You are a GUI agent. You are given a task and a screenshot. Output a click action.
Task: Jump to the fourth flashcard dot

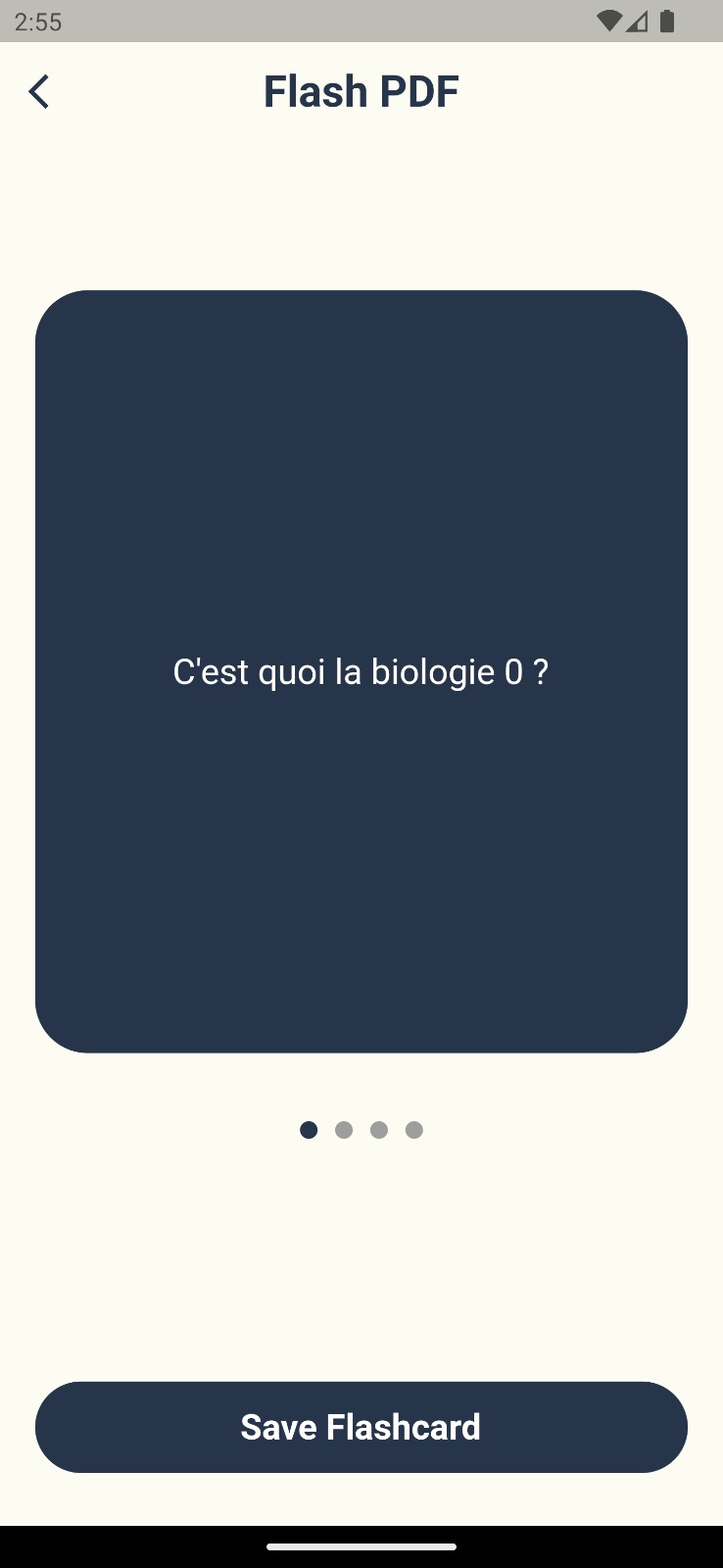click(x=414, y=1130)
